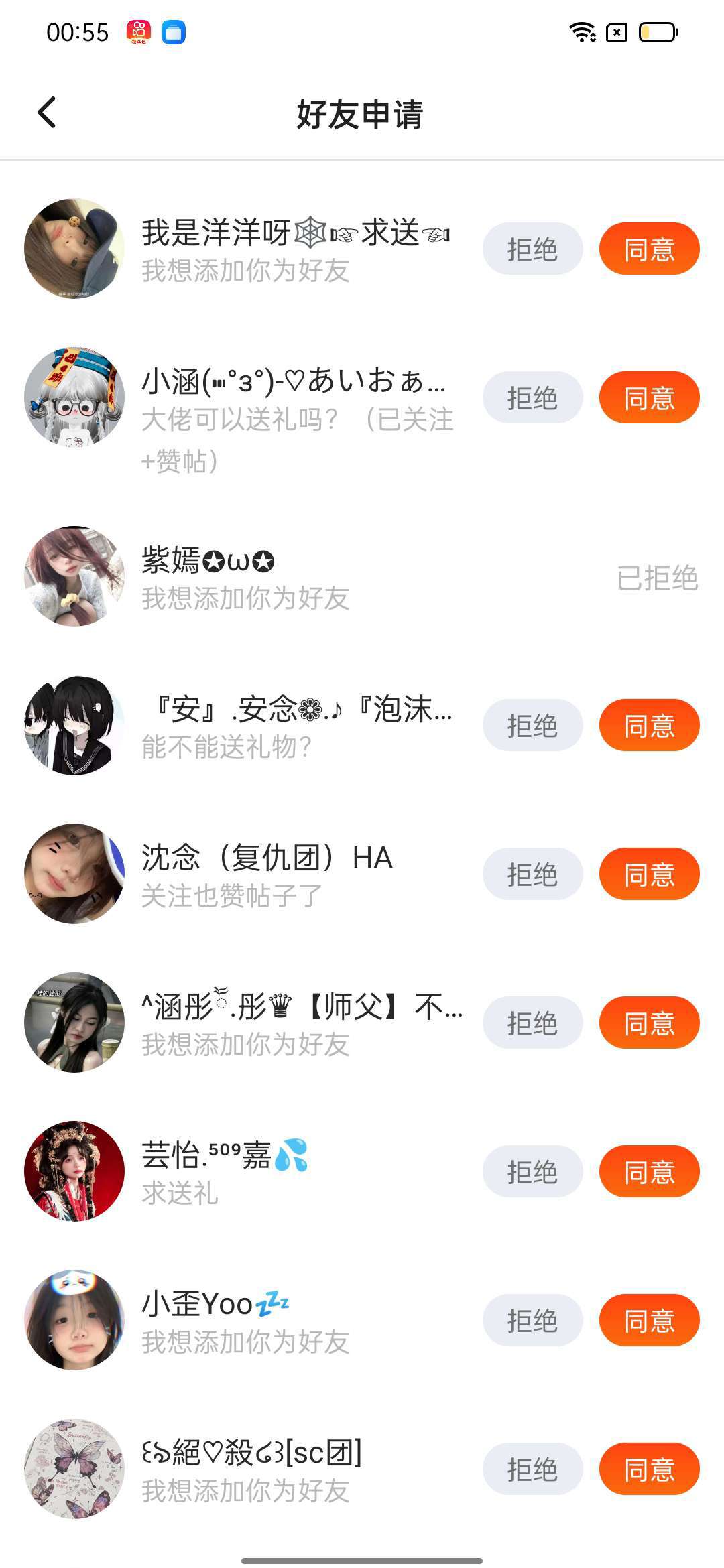Reject ^涵彤.彤【师父】's request
724x1568 pixels.
point(532,1023)
